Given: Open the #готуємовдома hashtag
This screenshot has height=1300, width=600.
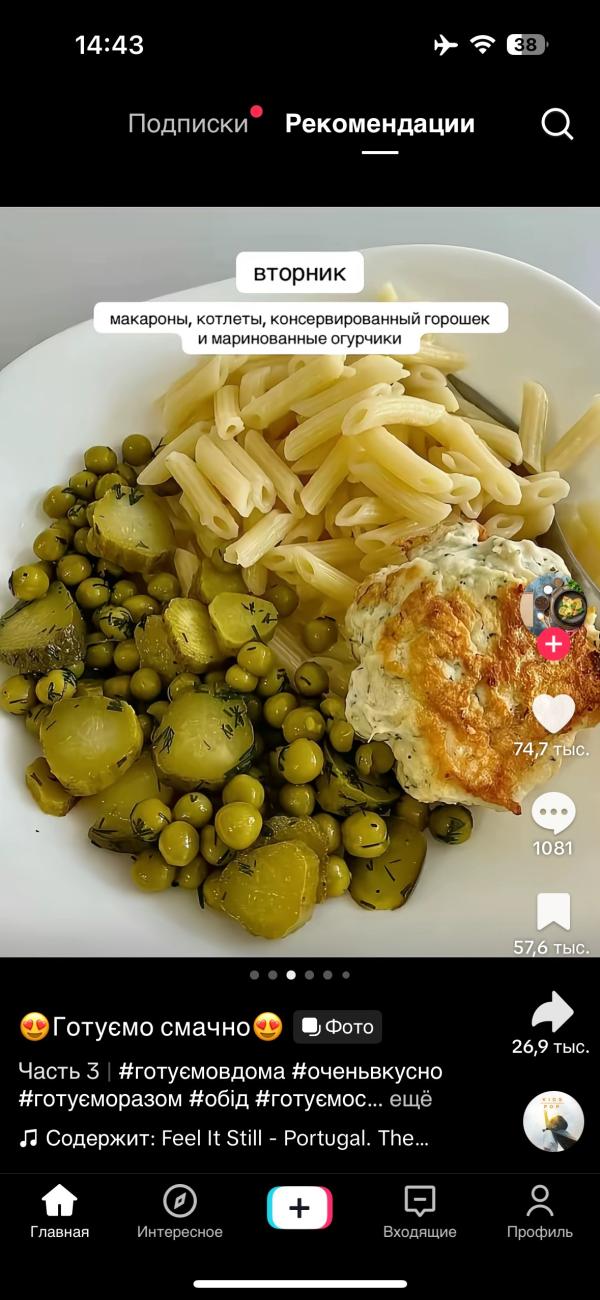Looking at the screenshot, I should click(202, 1072).
